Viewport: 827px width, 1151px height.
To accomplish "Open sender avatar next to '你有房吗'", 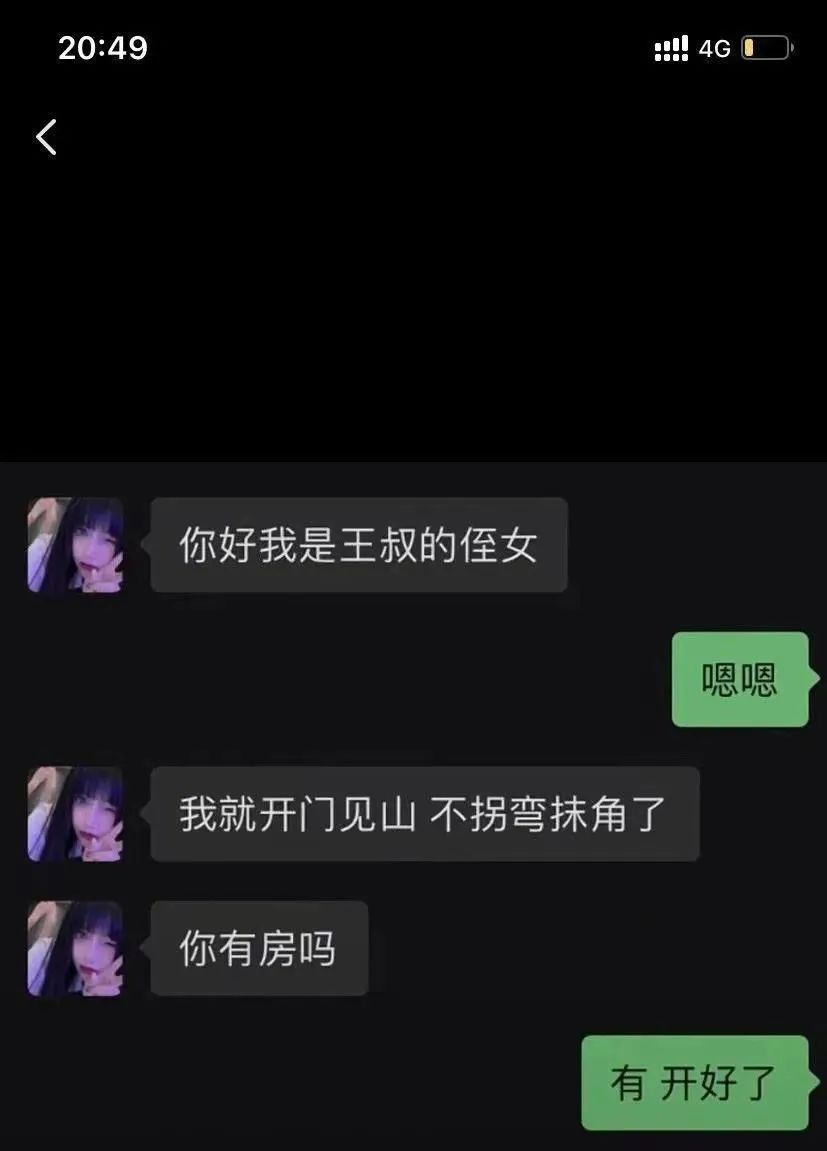I will [x=76, y=948].
